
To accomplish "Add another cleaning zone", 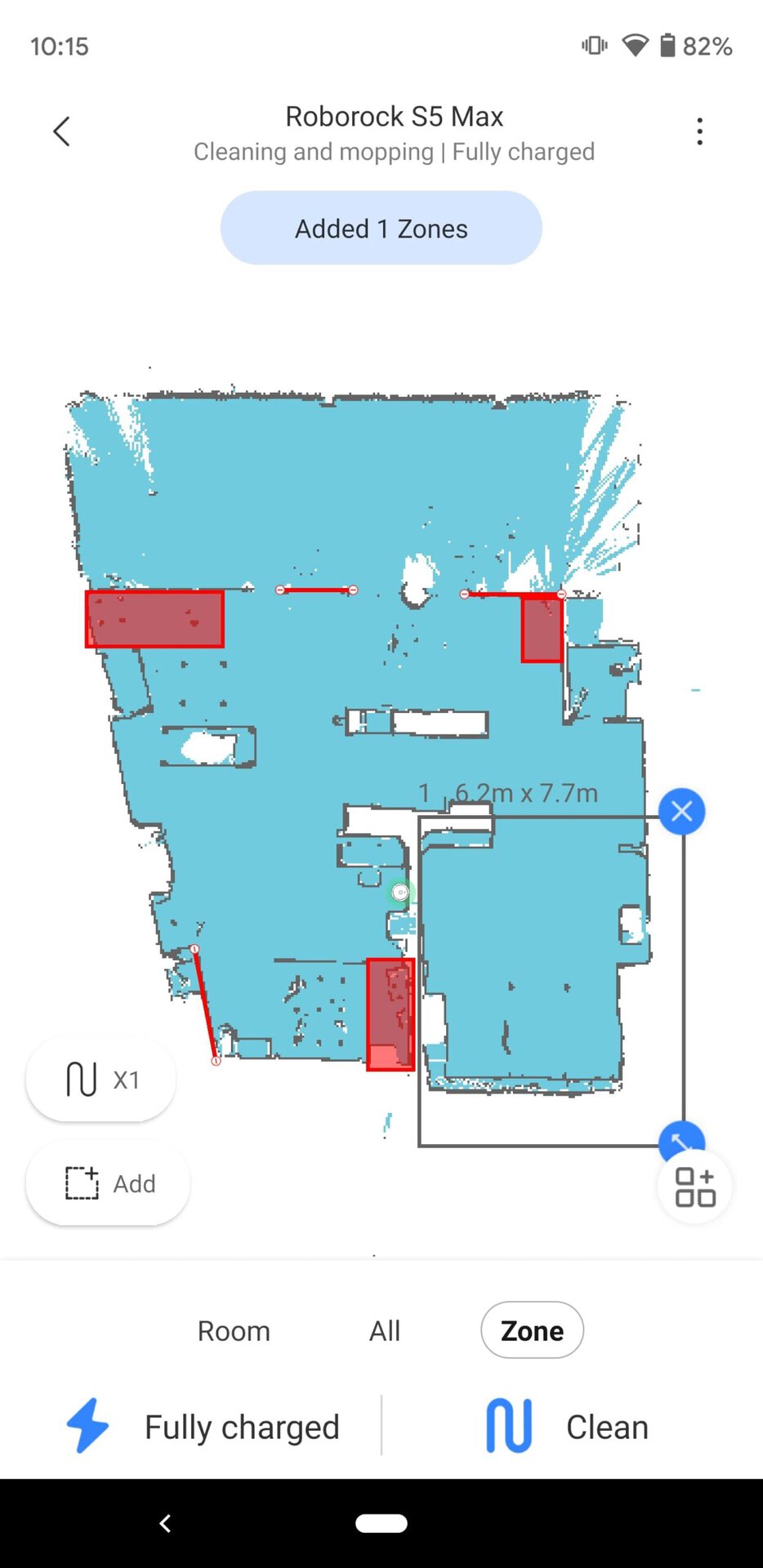I will [108, 1183].
